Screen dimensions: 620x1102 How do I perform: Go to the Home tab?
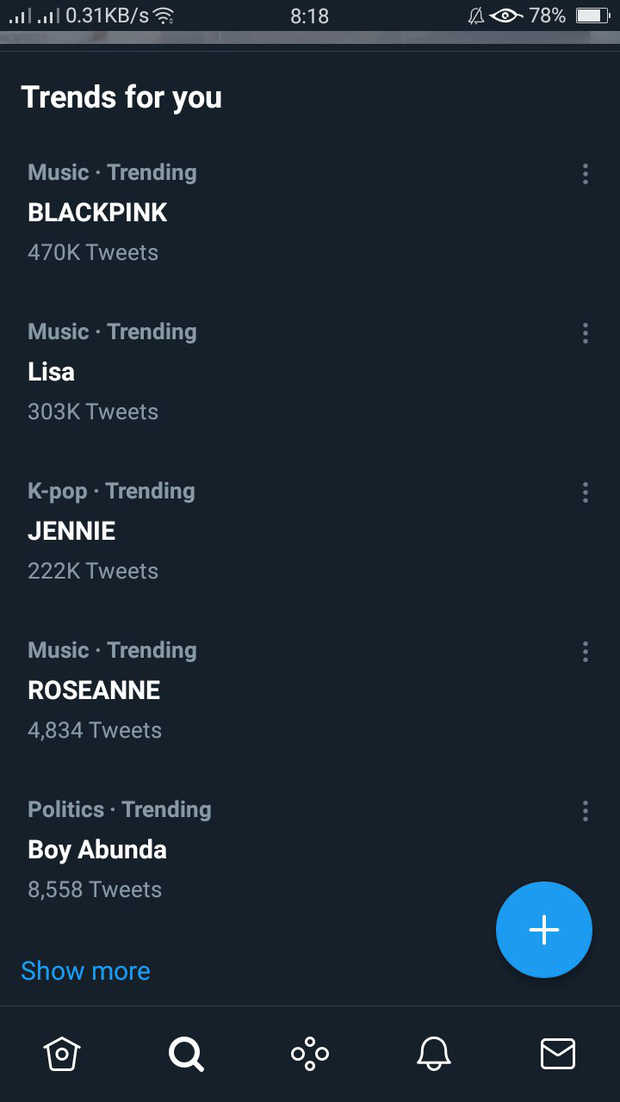tap(62, 1054)
